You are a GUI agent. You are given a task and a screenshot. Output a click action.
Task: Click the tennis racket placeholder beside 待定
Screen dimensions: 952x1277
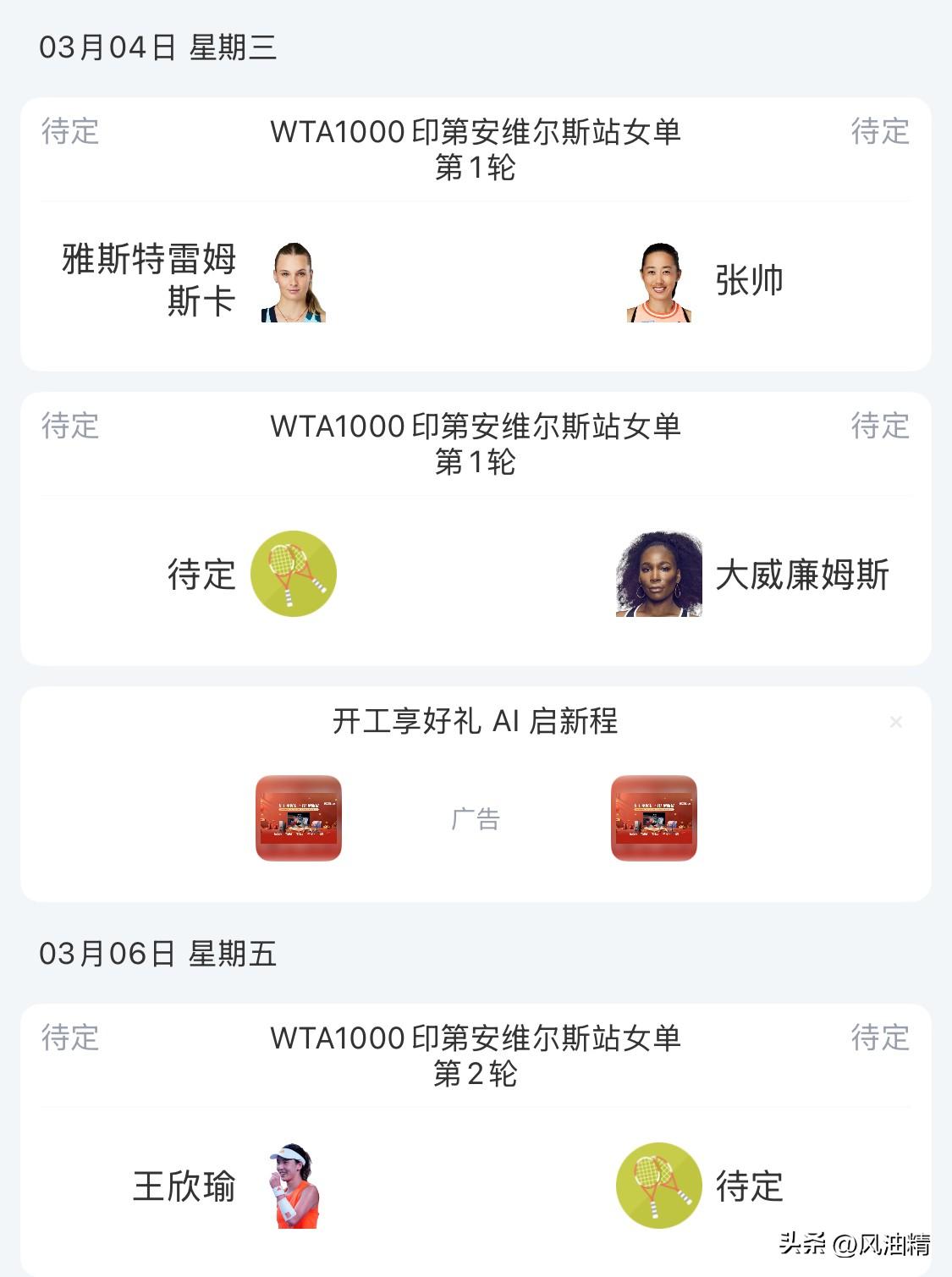click(292, 575)
